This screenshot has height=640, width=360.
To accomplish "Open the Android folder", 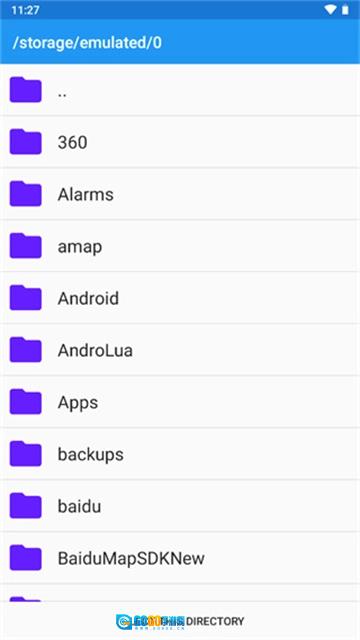I will (x=180, y=298).
